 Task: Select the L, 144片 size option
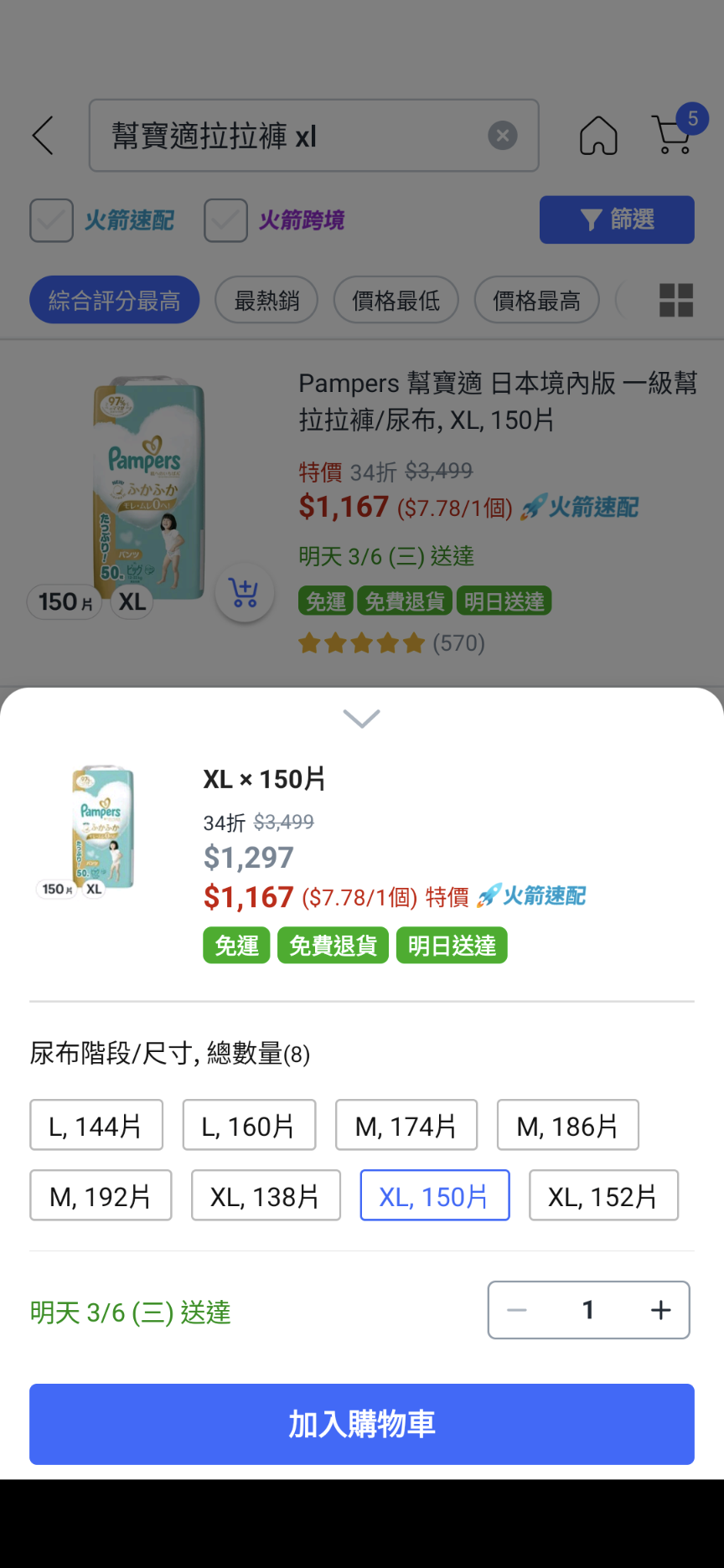pos(96,1125)
